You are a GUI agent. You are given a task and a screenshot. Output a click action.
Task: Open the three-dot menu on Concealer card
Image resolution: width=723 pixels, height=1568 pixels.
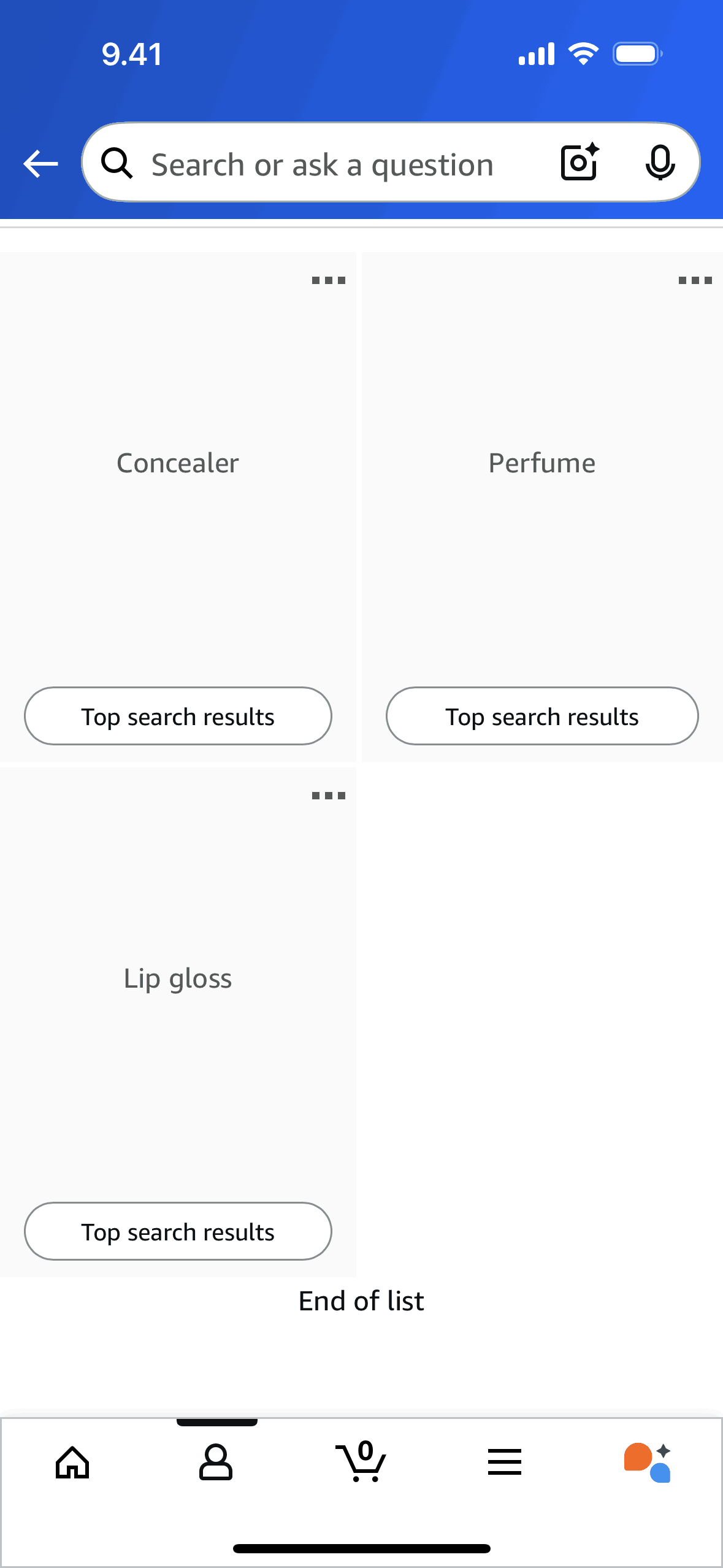328,280
